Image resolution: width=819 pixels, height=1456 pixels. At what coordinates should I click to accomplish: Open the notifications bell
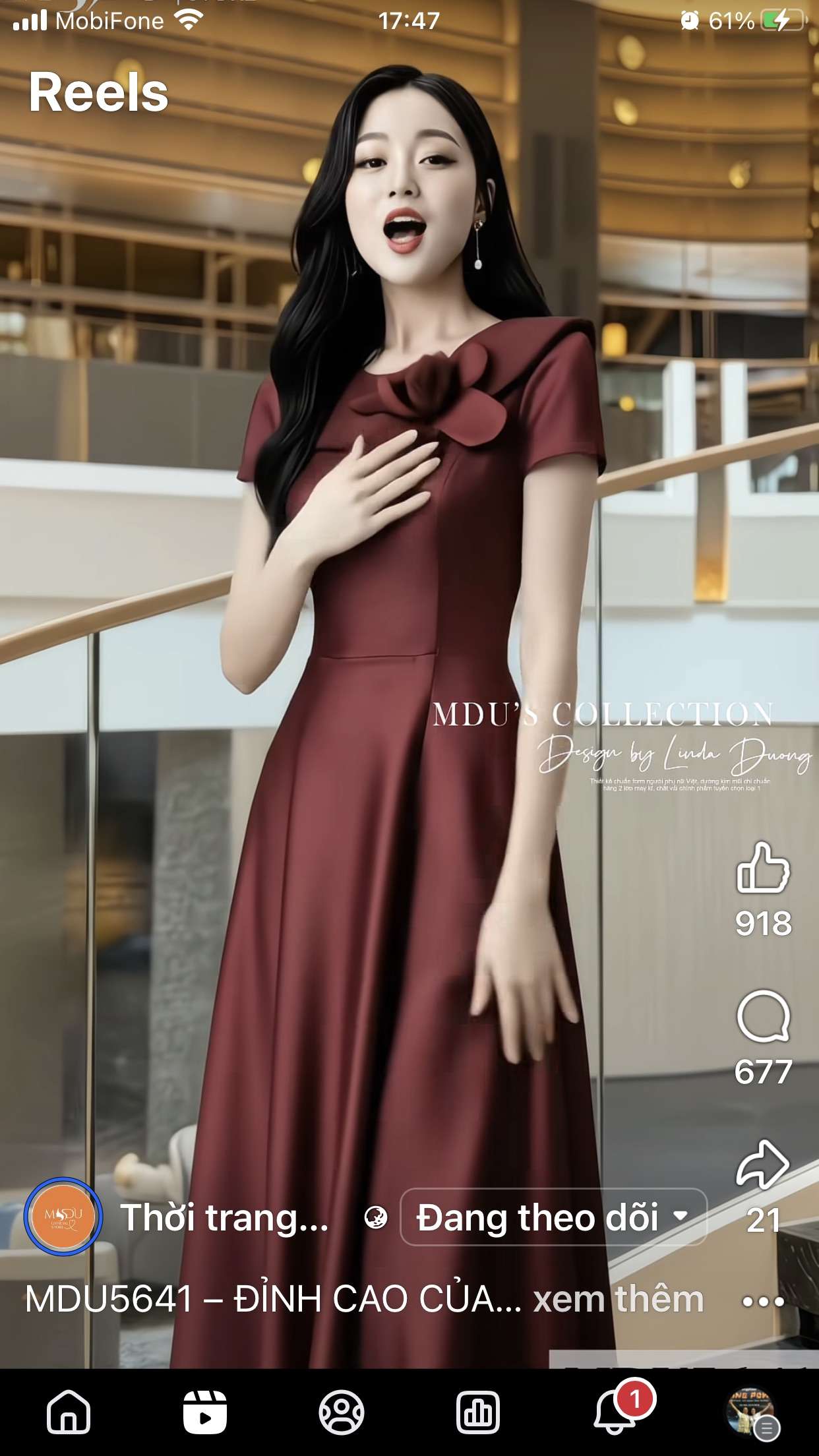tap(615, 1412)
